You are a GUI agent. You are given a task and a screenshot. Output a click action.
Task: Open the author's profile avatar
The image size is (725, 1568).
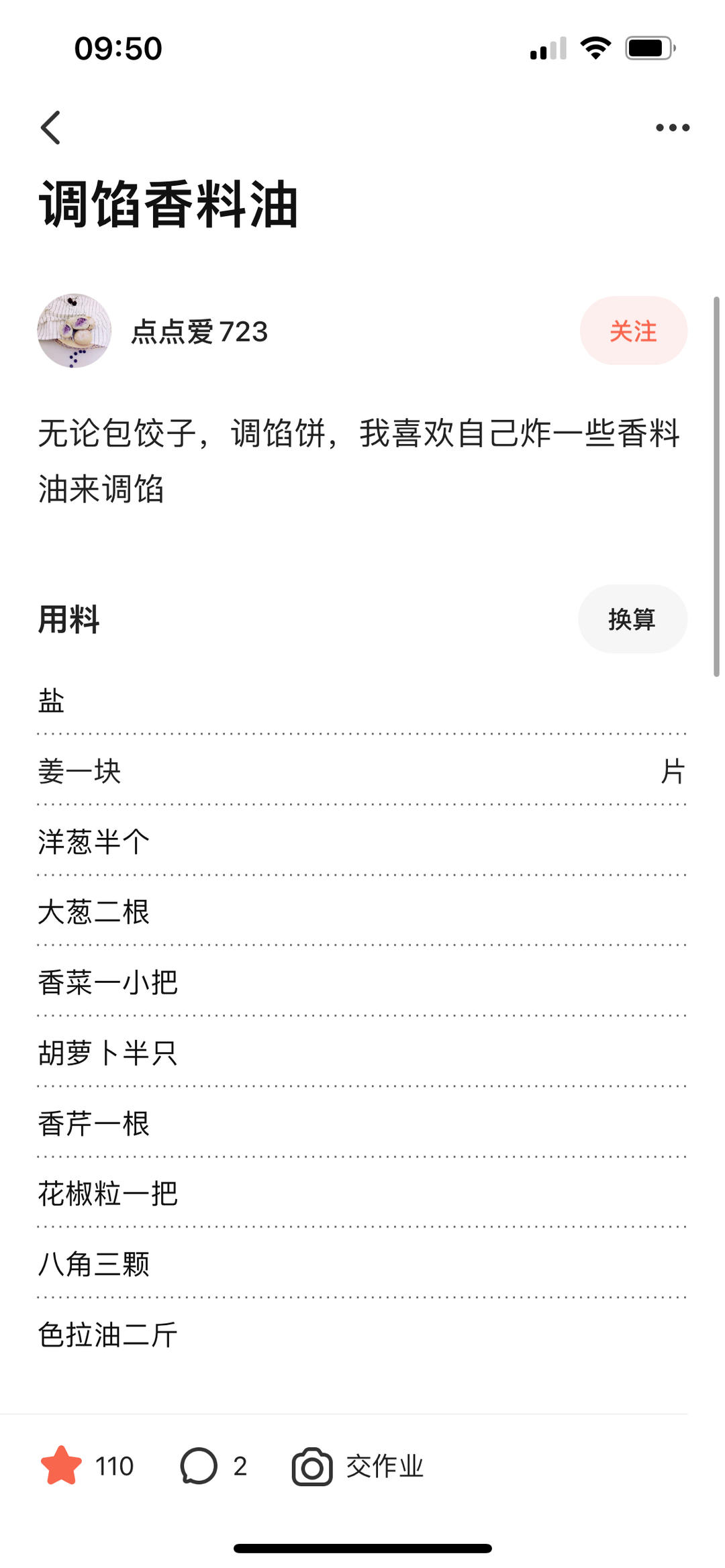click(x=74, y=331)
